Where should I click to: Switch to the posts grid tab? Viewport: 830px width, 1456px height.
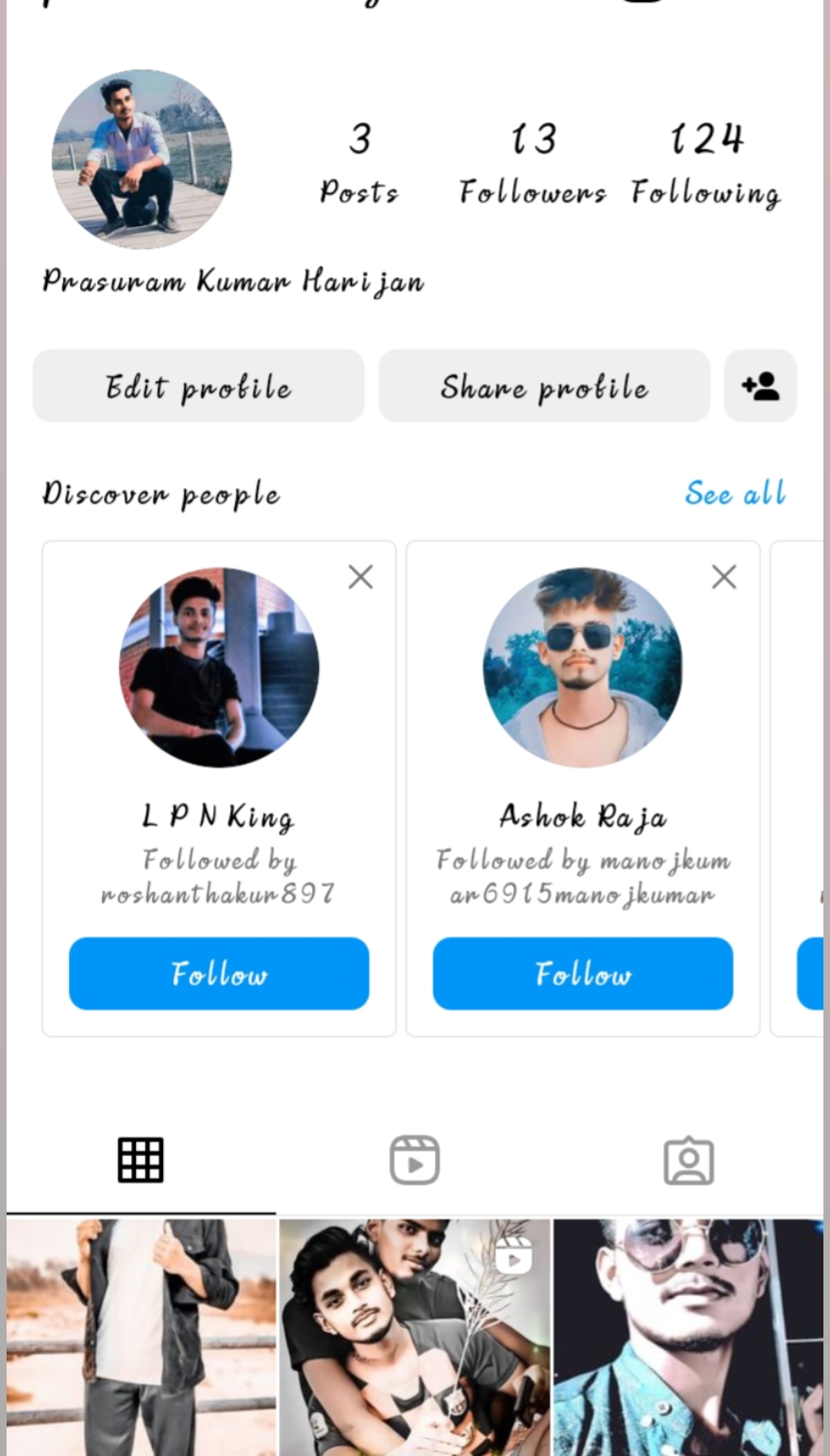[141, 1160]
